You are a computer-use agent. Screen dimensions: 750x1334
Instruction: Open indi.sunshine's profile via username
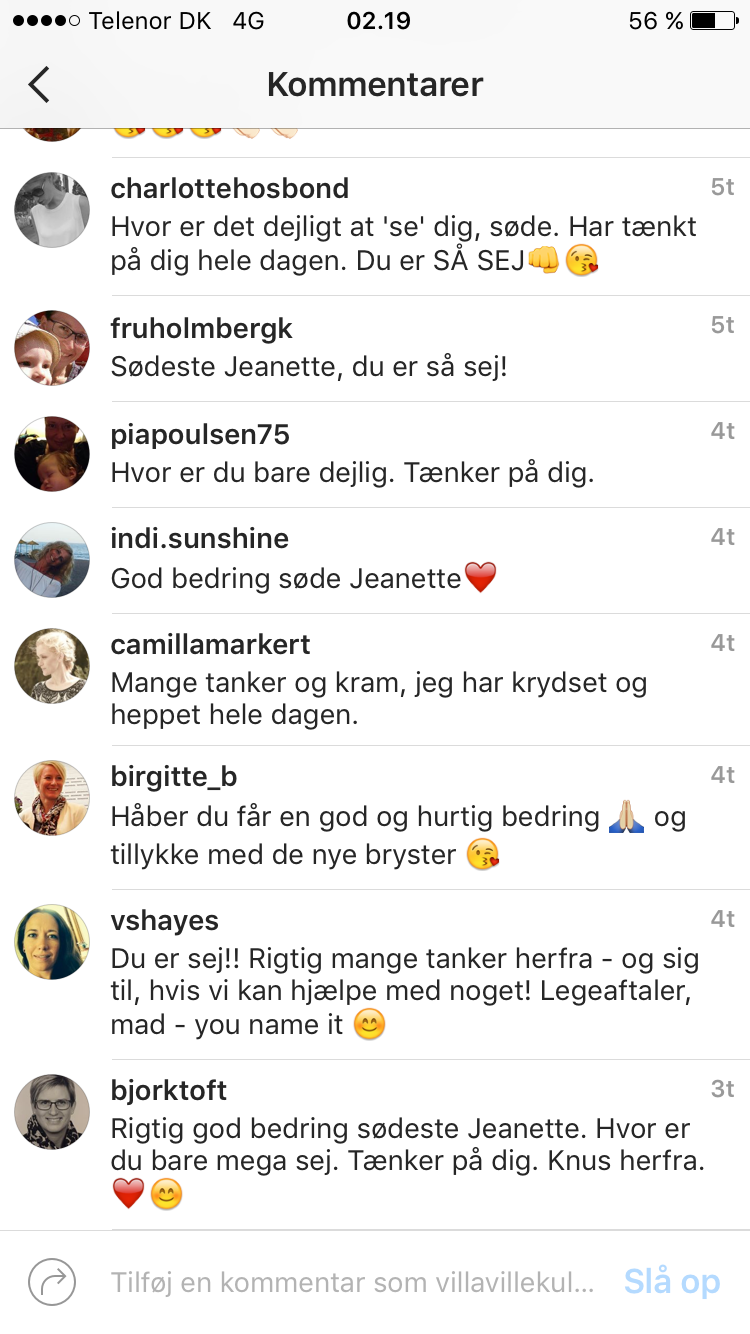(x=199, y=538)
